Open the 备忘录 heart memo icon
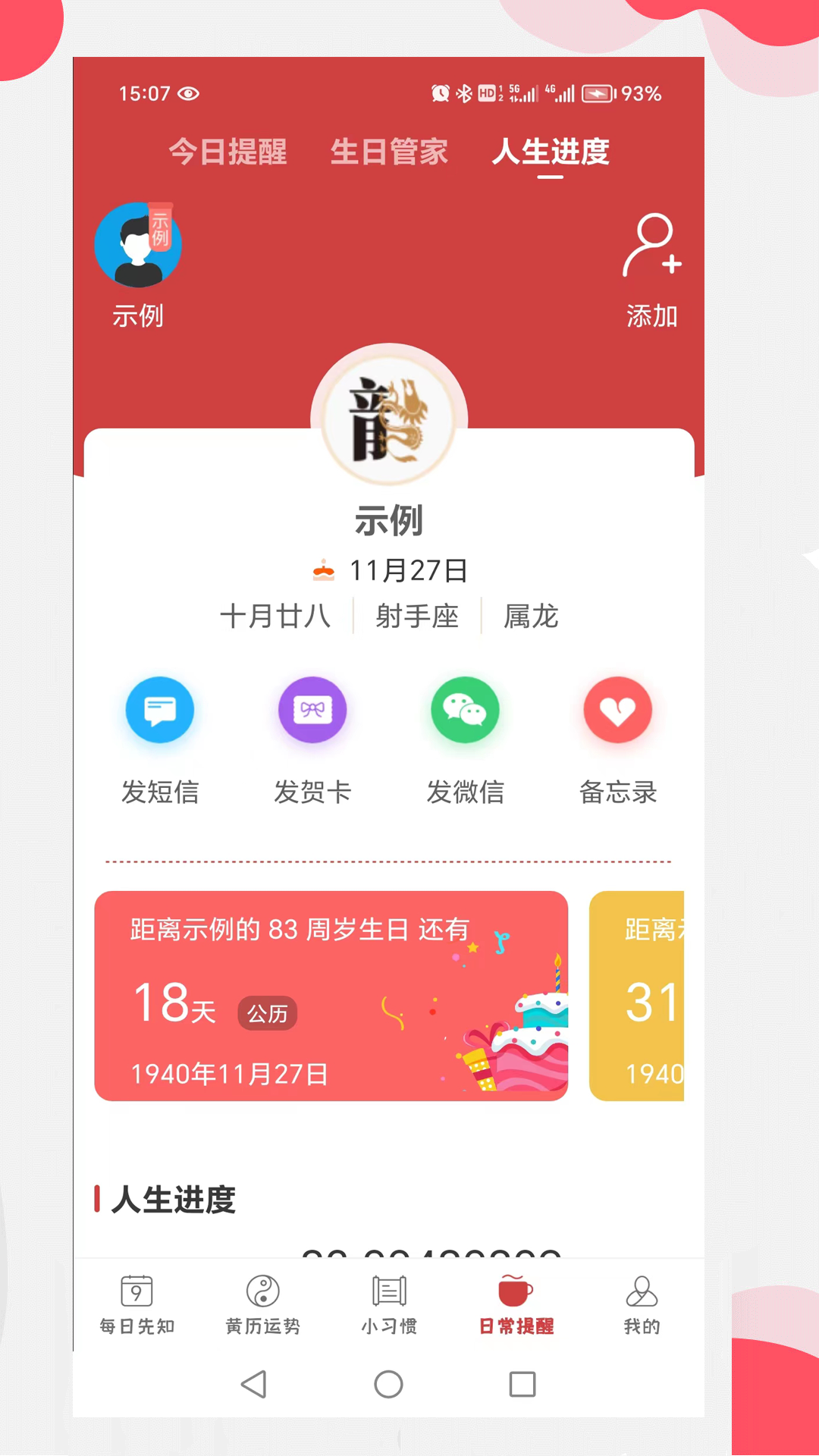Image resolution: width=819 pixels, height=1456 pixels. coord(618,710)
